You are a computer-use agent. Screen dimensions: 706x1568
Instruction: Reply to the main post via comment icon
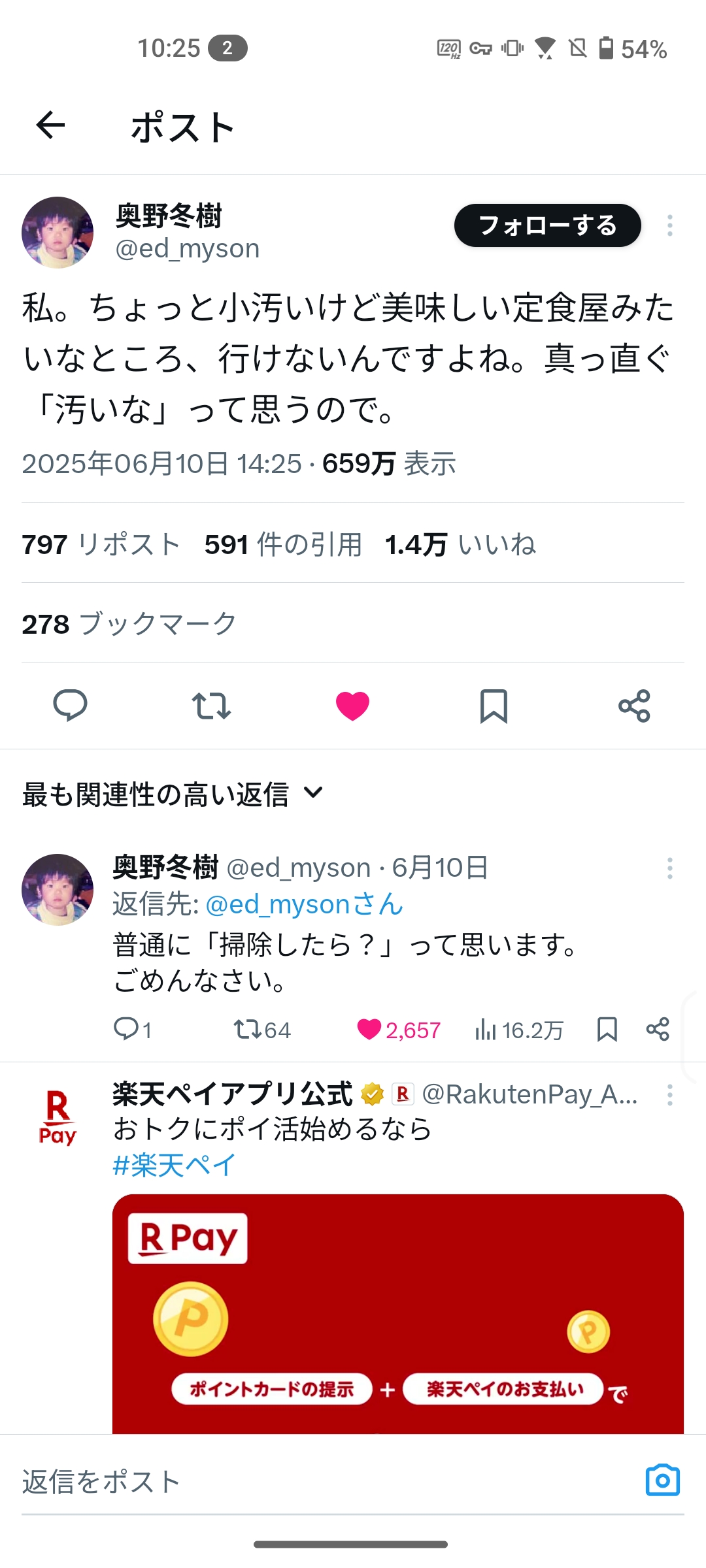coord(70,706)
